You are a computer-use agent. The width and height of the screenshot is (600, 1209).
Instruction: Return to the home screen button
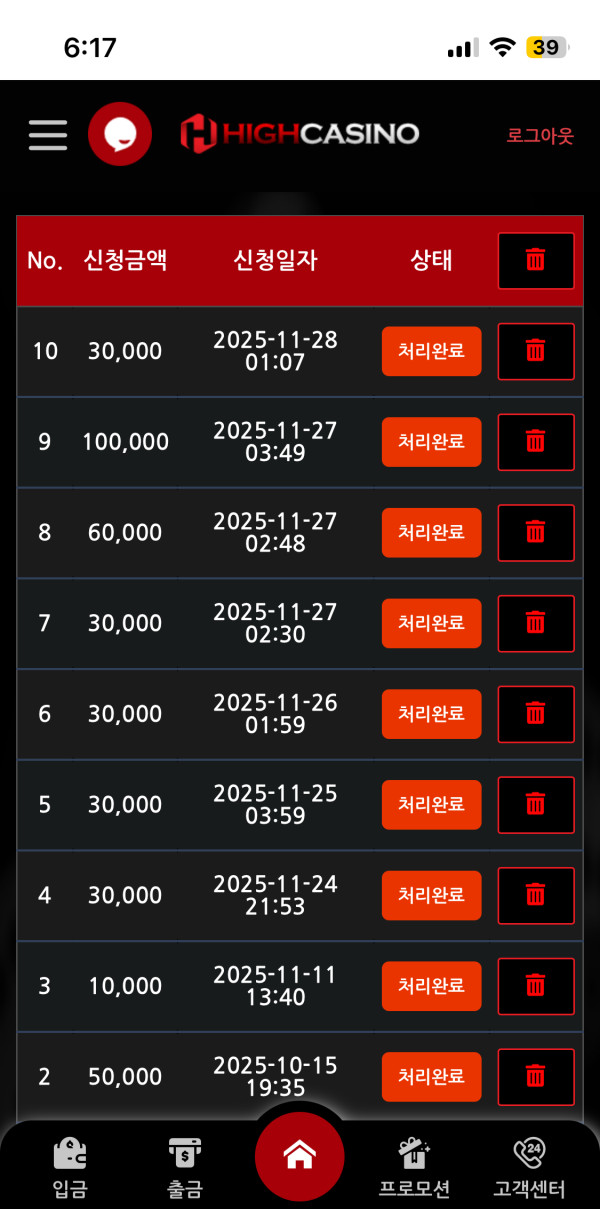click(x=300, y=1156)
